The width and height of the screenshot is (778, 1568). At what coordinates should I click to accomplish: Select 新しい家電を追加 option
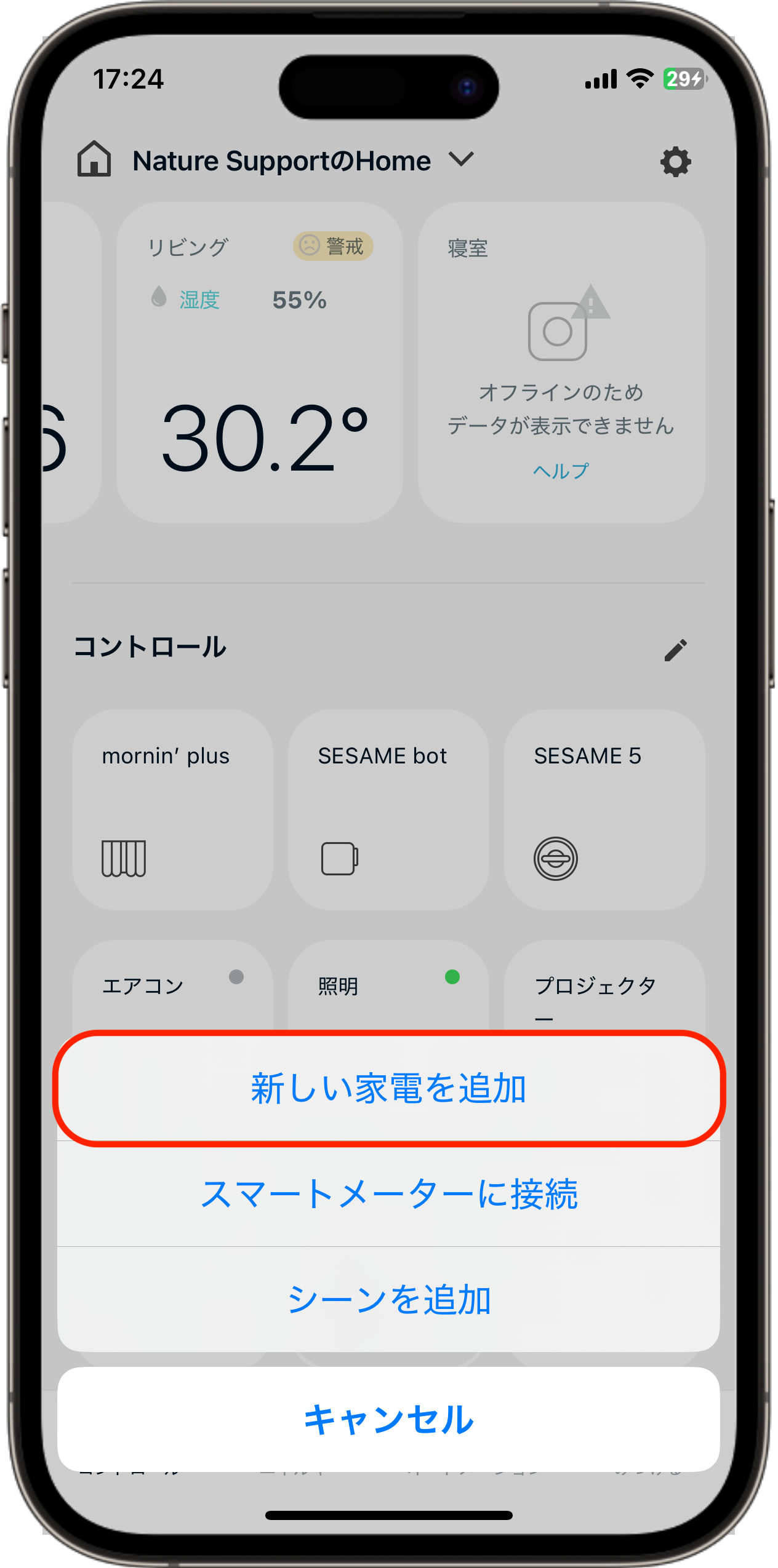pyautogui.click(x=388, y=1089)
